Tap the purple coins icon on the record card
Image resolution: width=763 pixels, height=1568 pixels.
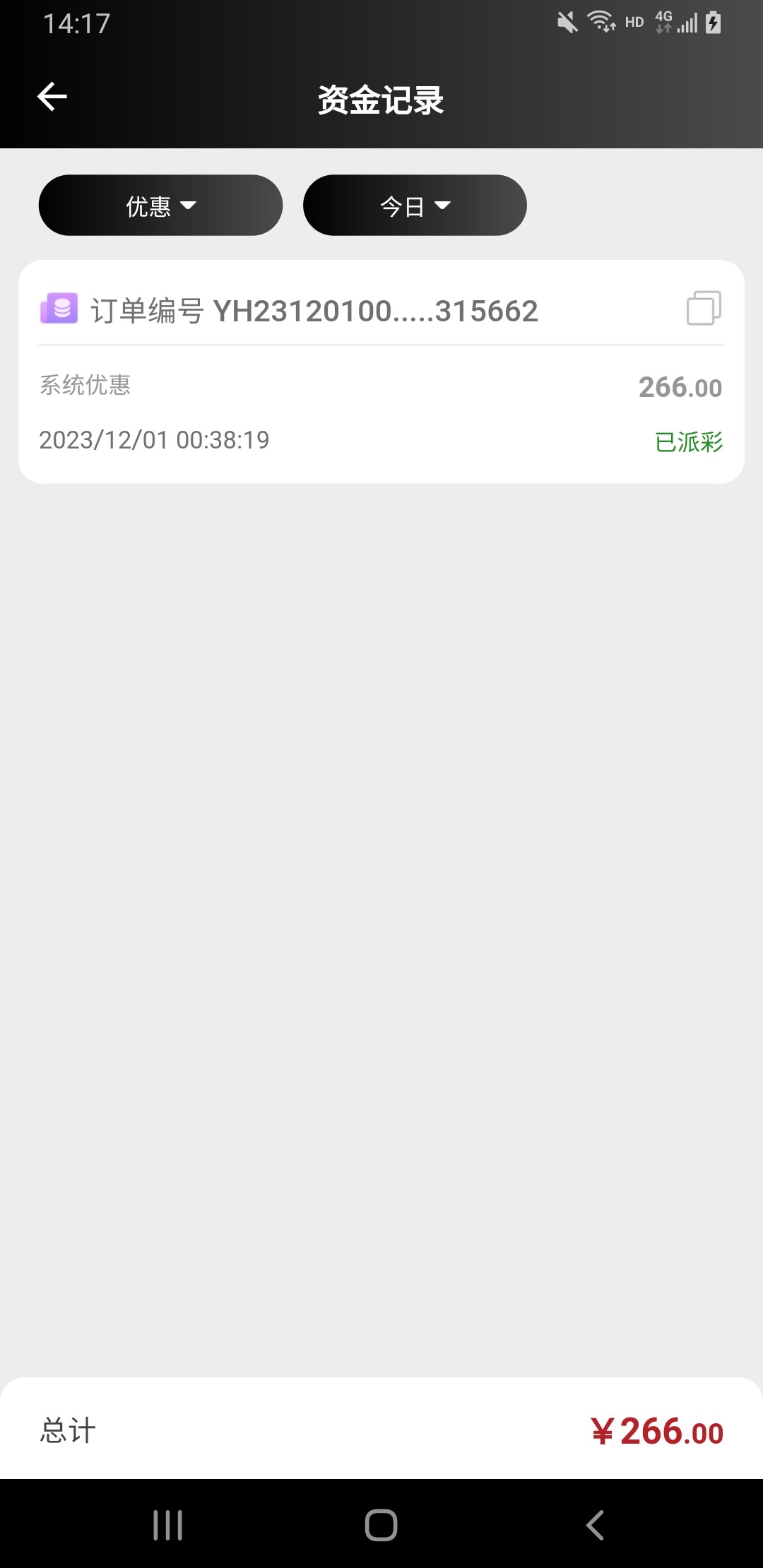[59, 309]
